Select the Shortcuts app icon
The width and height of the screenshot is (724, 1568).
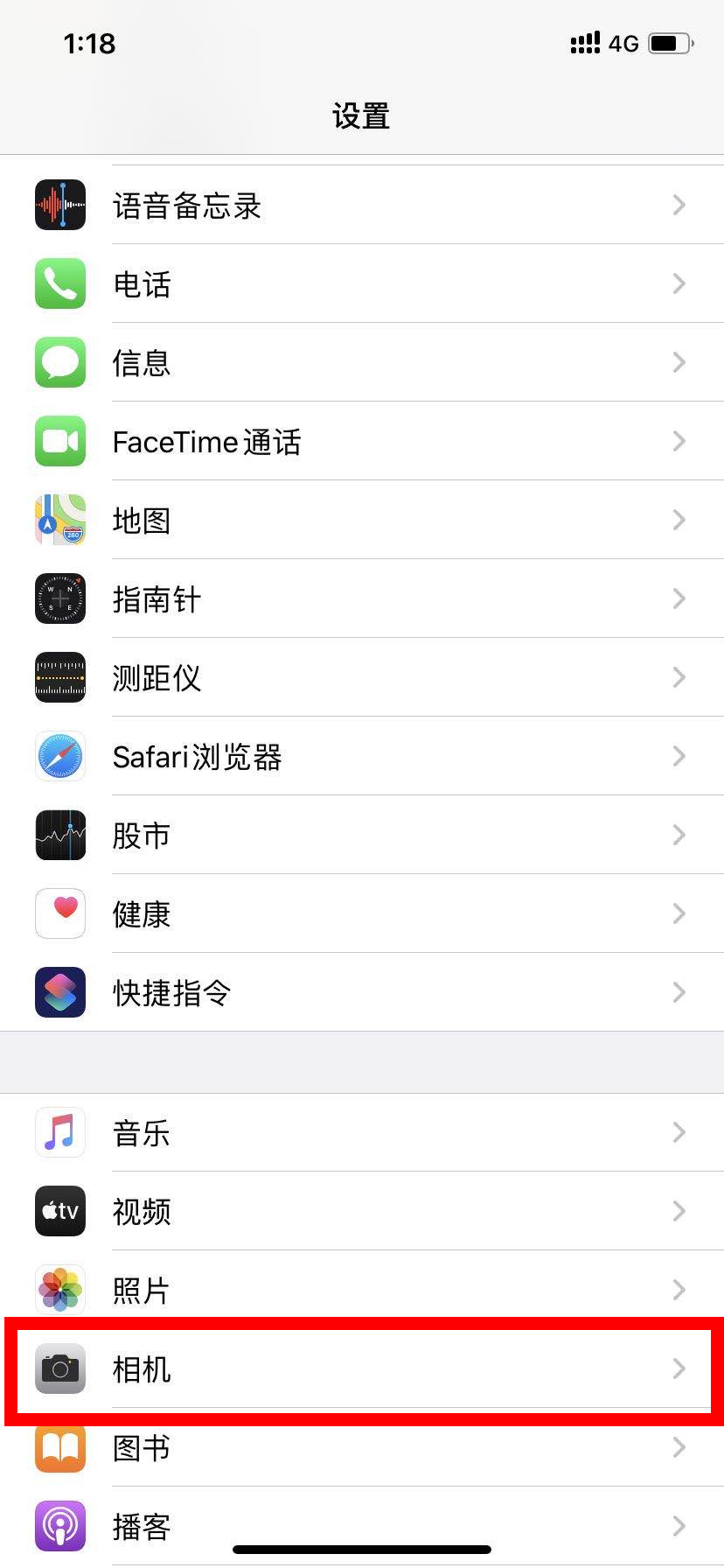pyautogui.click(x=59, y=992)
